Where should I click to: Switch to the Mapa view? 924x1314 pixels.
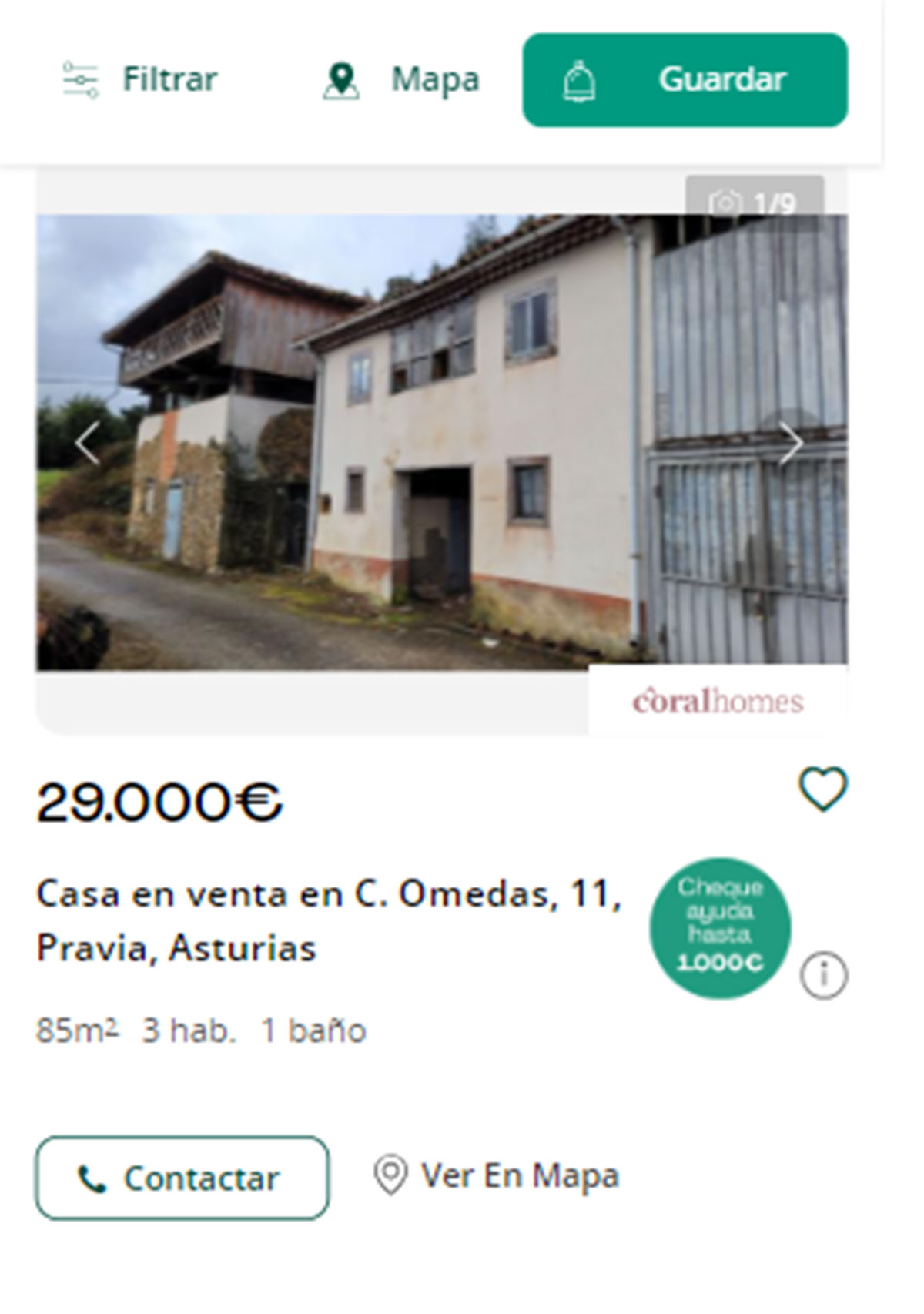tap(401, 79)
